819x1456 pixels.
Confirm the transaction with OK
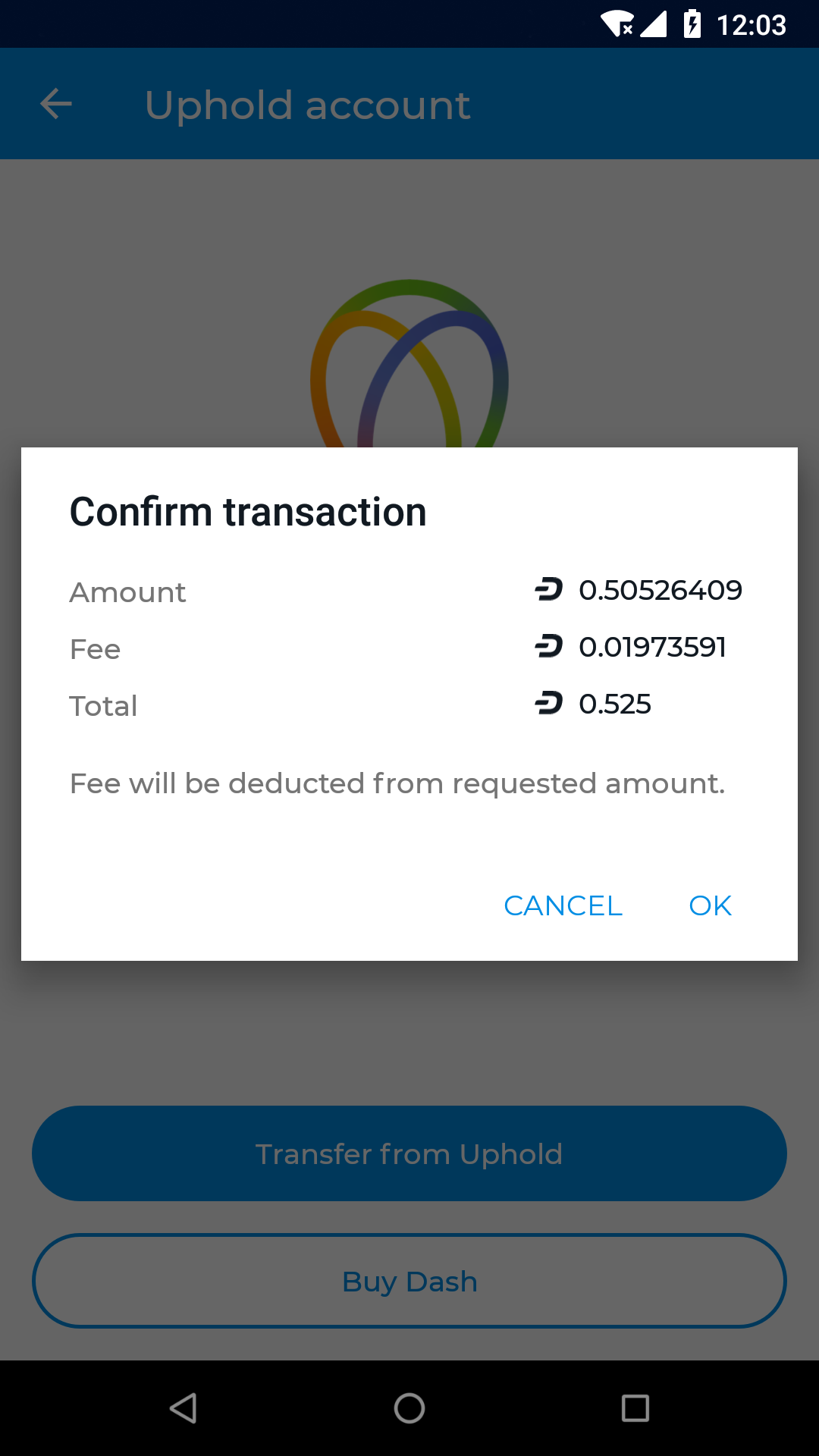[x=710, y=905]
